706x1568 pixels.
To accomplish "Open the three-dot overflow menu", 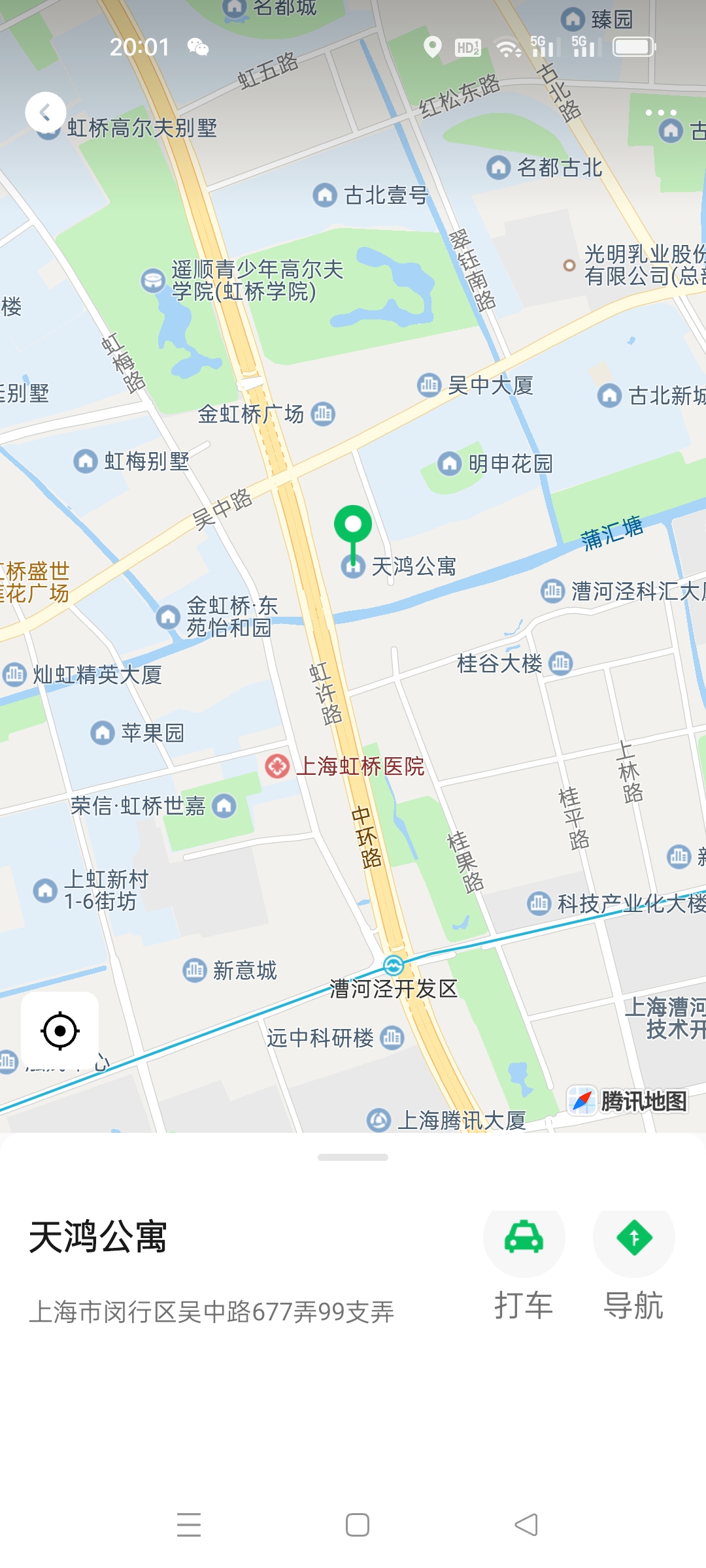I will coord(660,112).
